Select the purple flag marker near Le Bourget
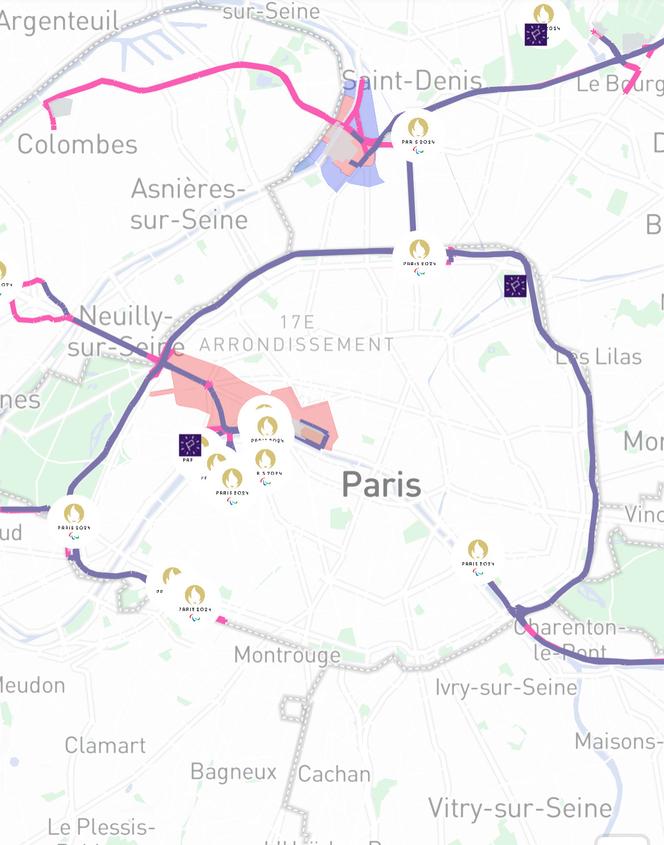The height and width of the screenshot is (845, 664). tap(536, 35)
